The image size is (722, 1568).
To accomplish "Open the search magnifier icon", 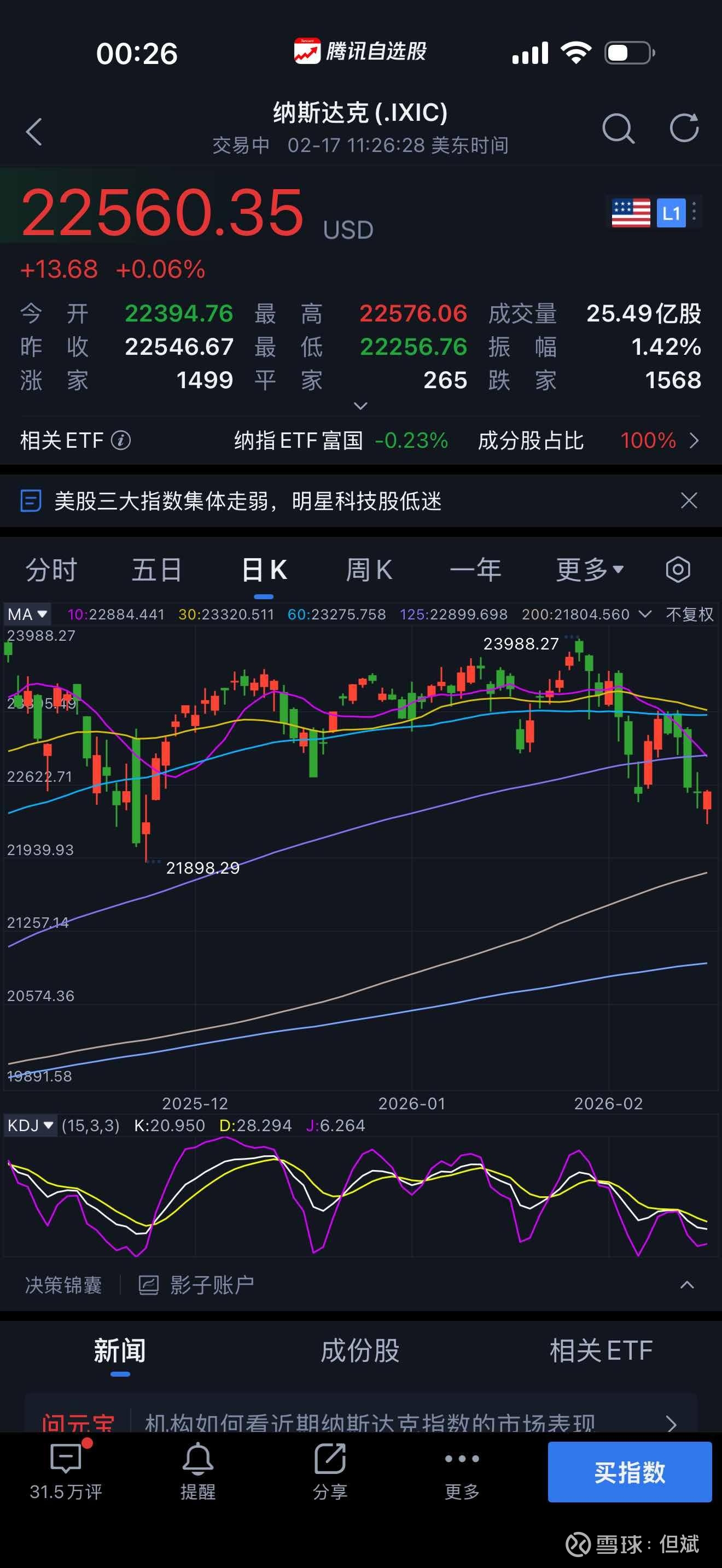I will [x=618, y=128].
